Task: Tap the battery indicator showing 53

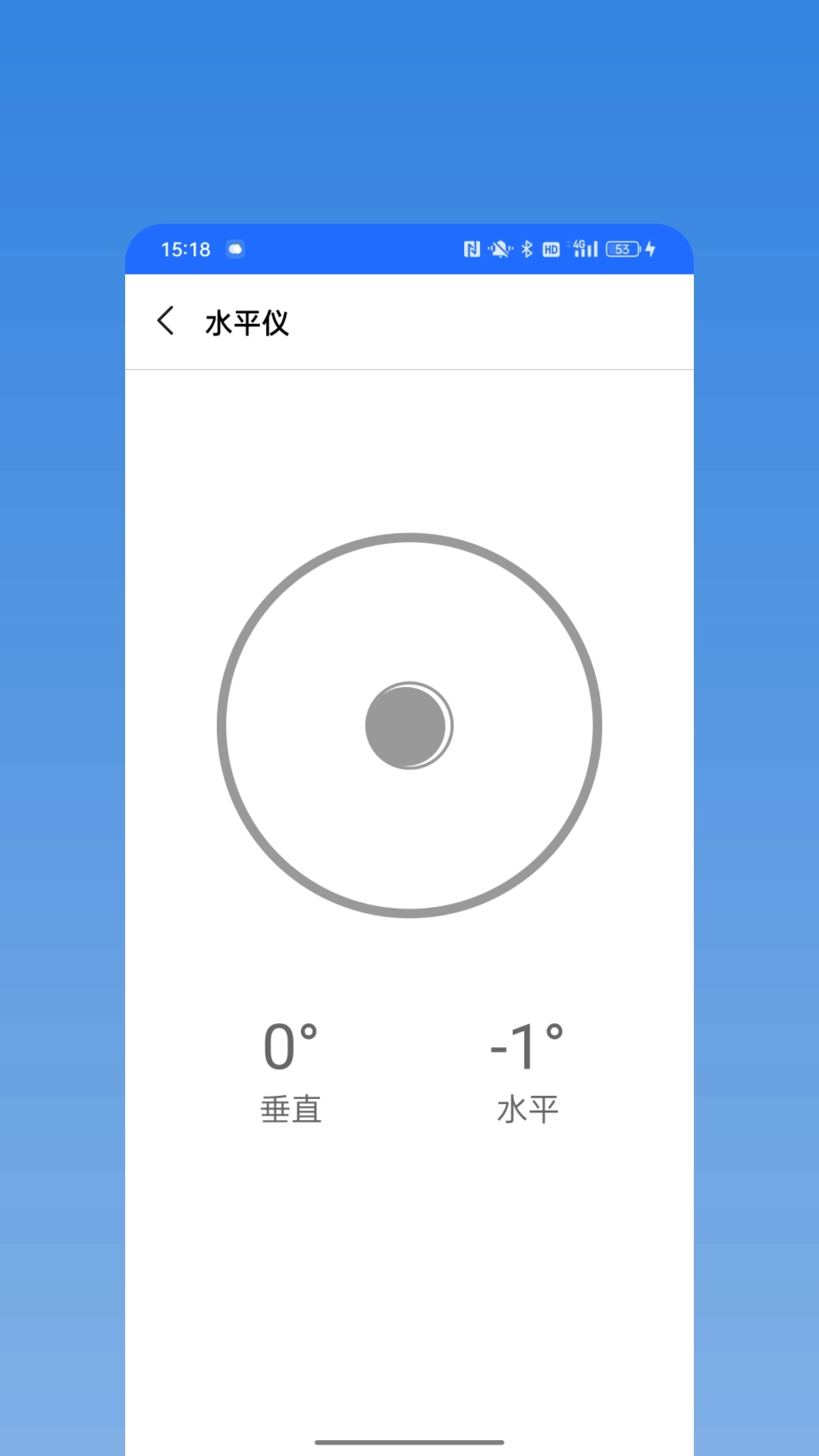Action: pos(622,248)
